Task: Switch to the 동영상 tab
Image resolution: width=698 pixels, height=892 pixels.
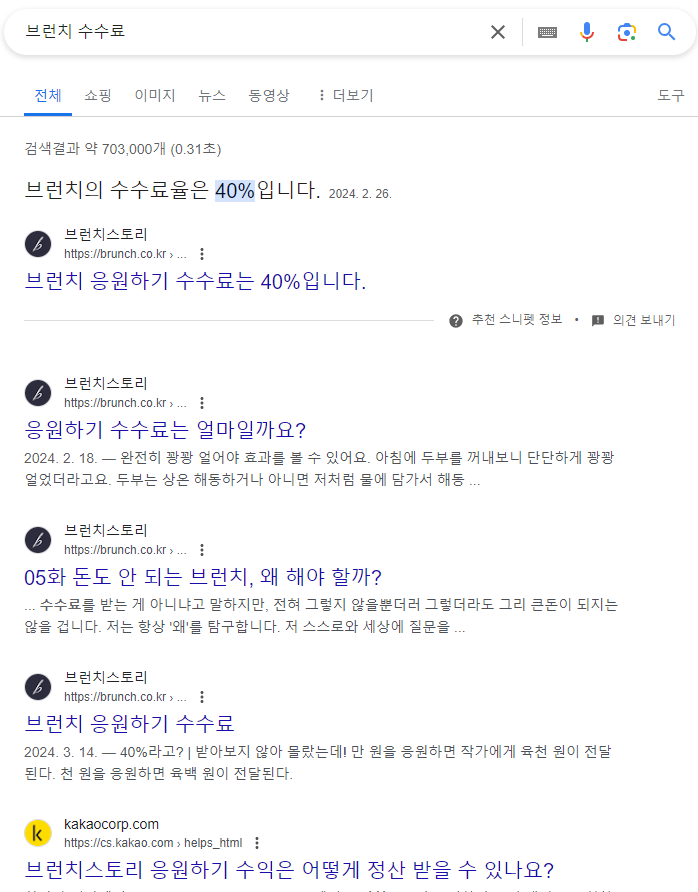Action: click(269, 96)
